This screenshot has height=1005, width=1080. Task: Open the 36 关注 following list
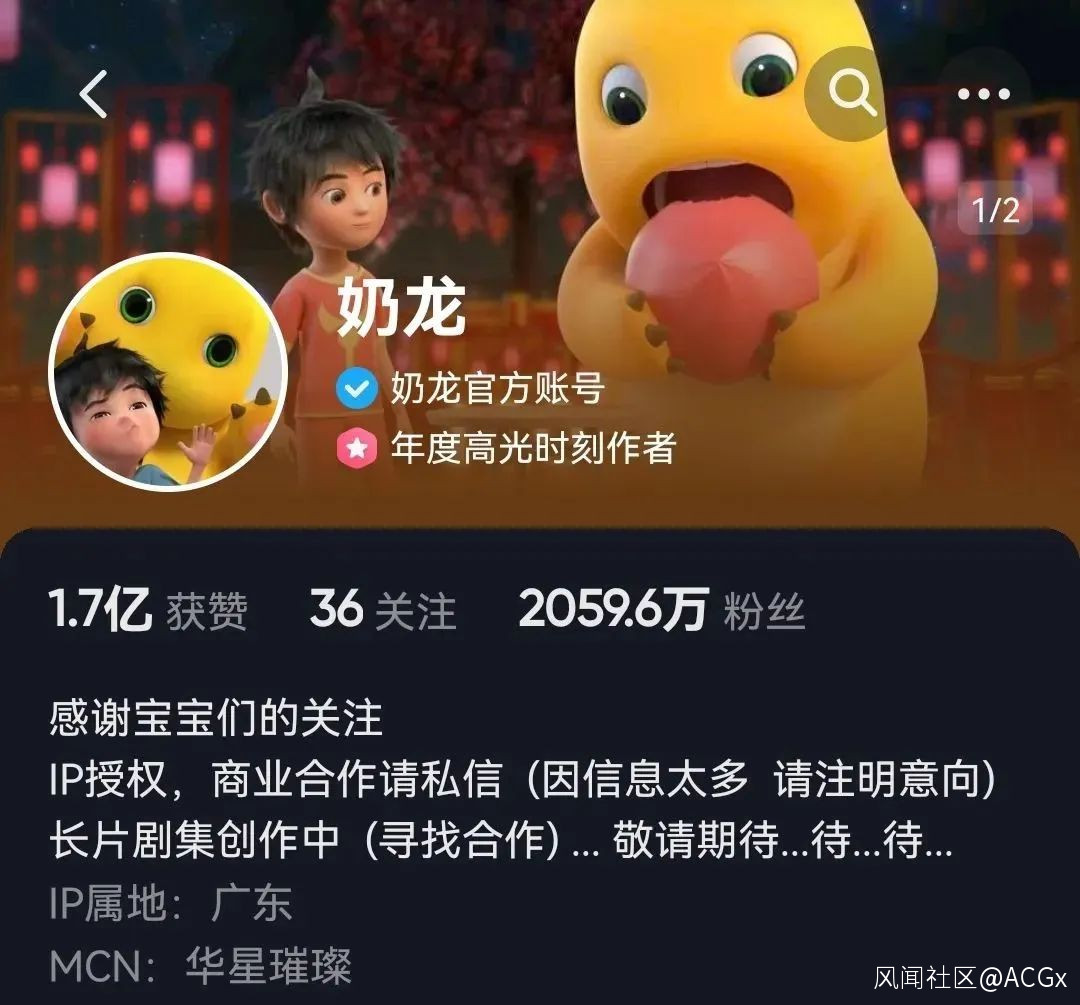pos(382,610)
